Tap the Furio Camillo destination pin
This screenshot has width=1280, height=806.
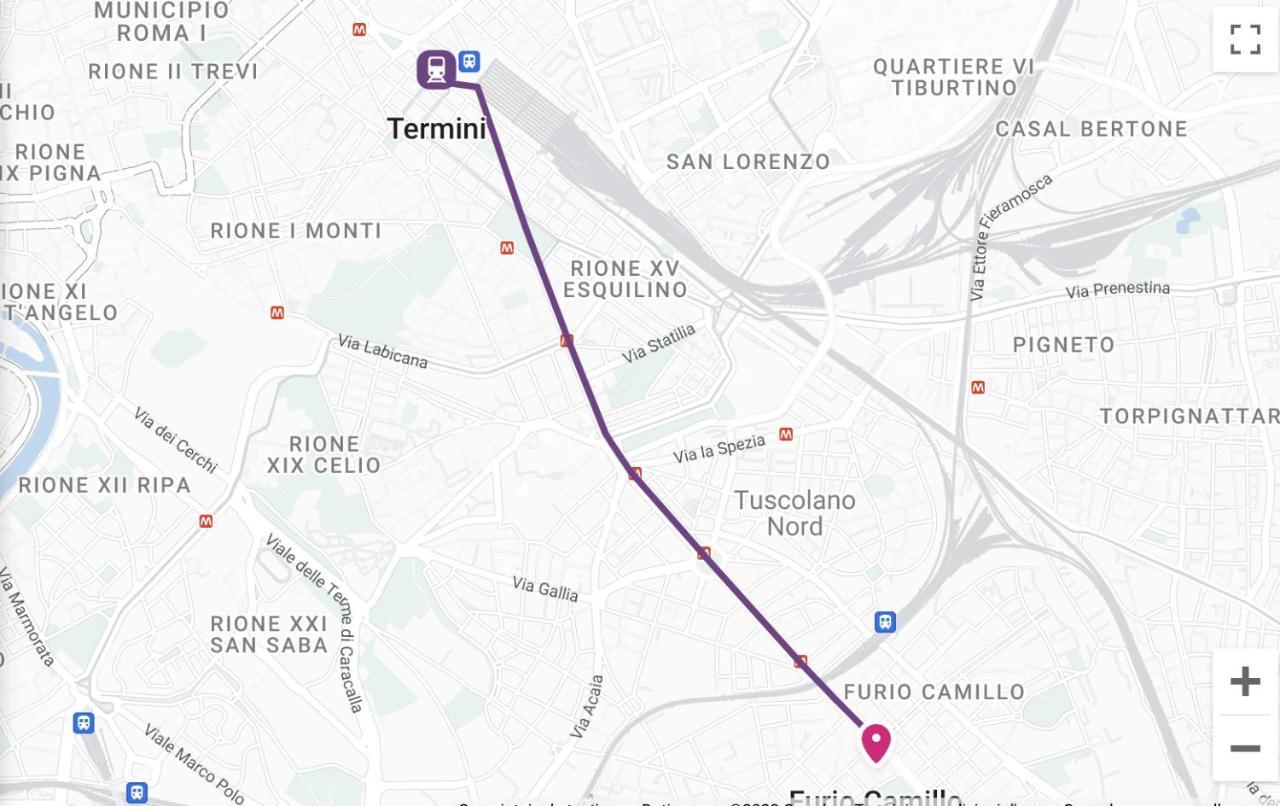pyautogui.click(x=876, y=743)
